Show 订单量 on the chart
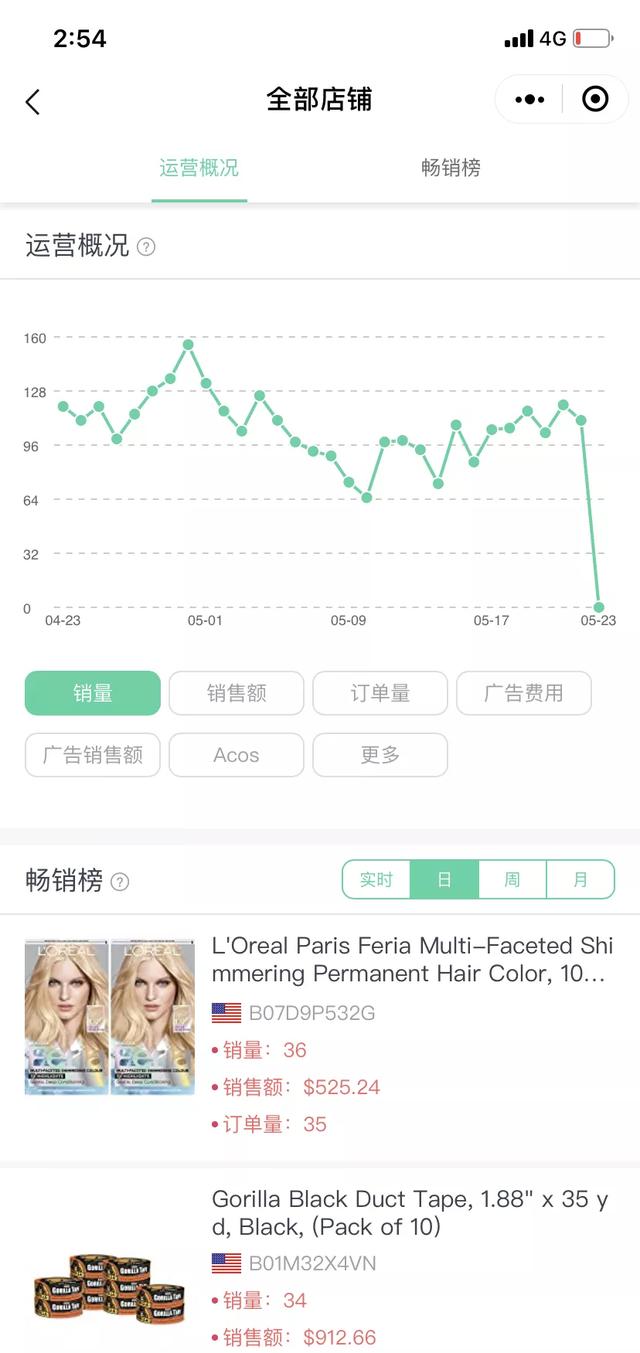The height and width of the screenshot is (1353, 640). (x=380, y=693)
